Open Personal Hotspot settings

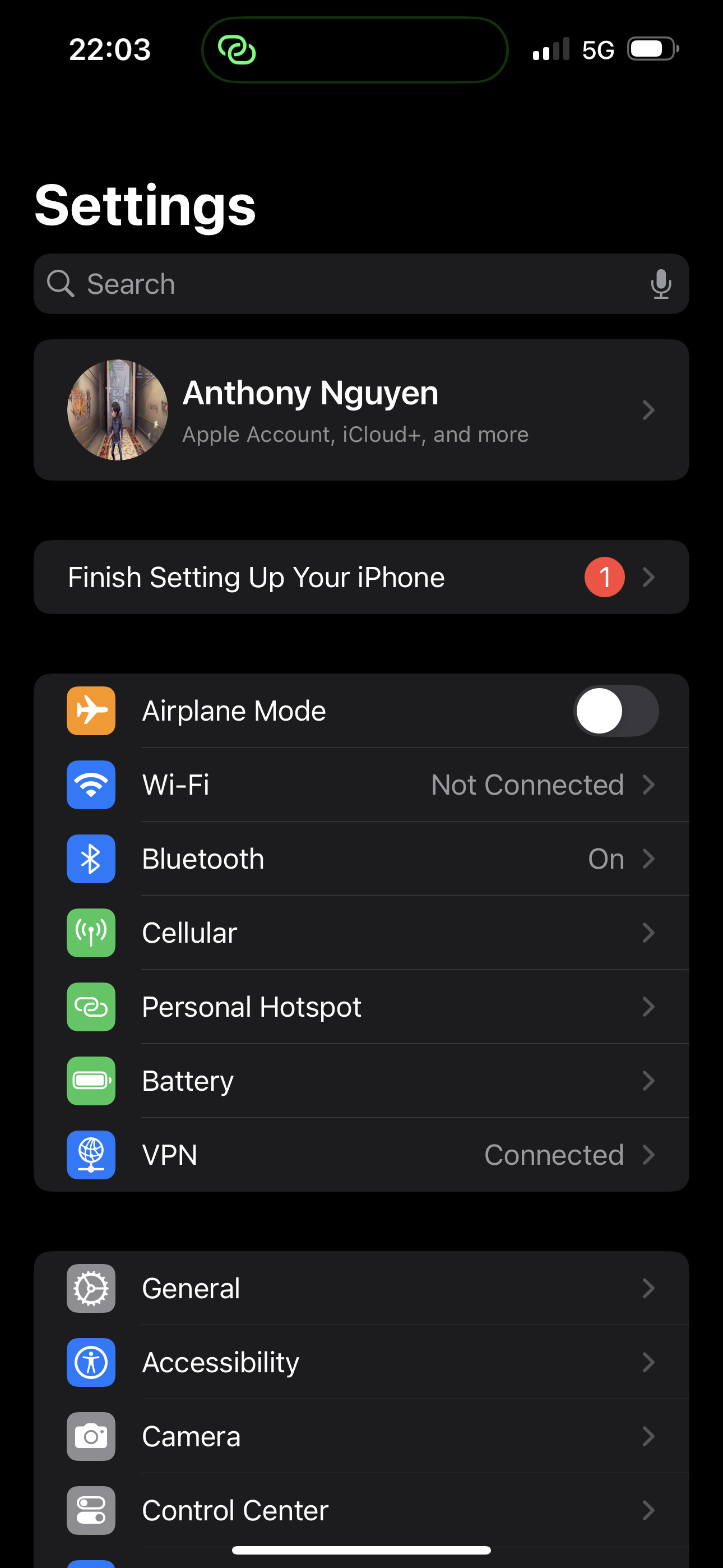361,1007
